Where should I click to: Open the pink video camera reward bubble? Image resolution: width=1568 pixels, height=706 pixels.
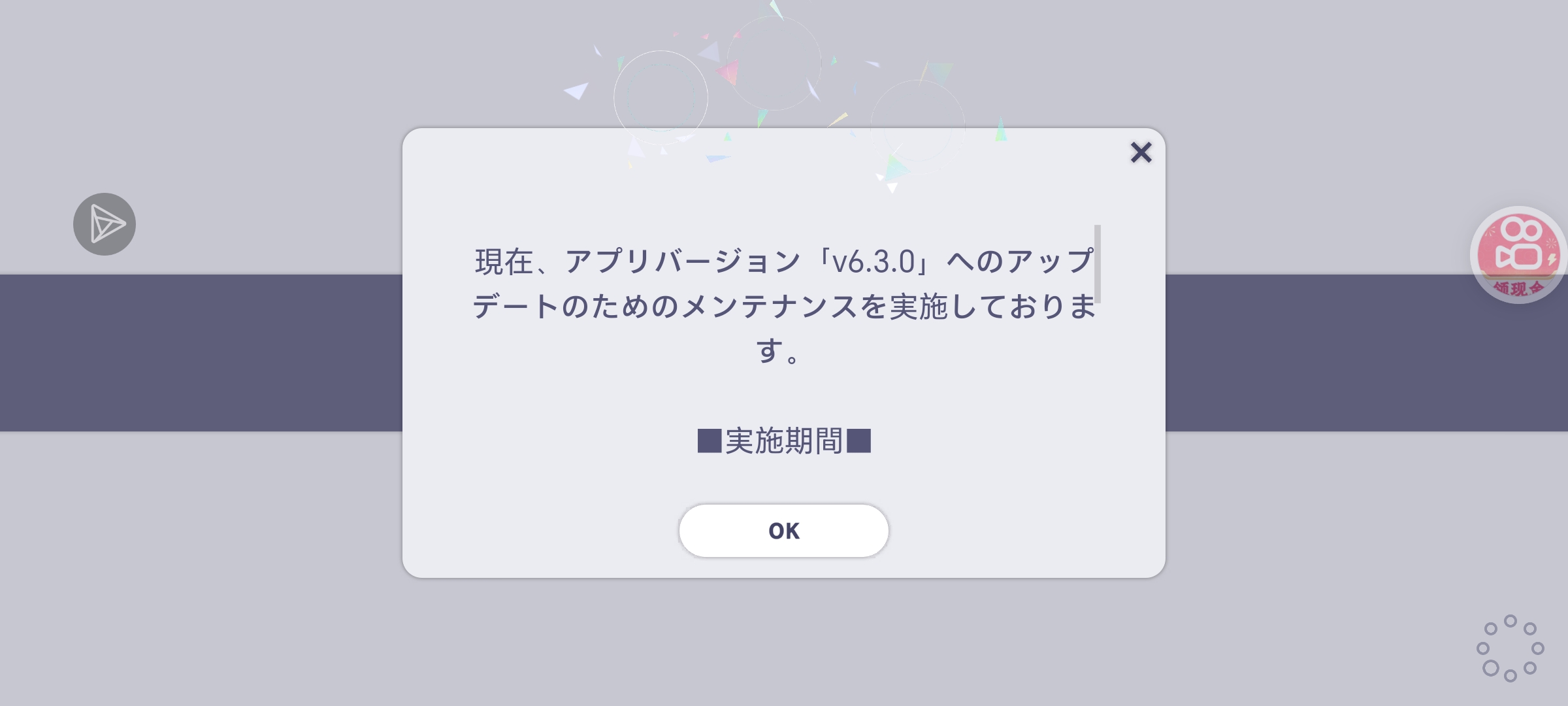(1518, 254)
